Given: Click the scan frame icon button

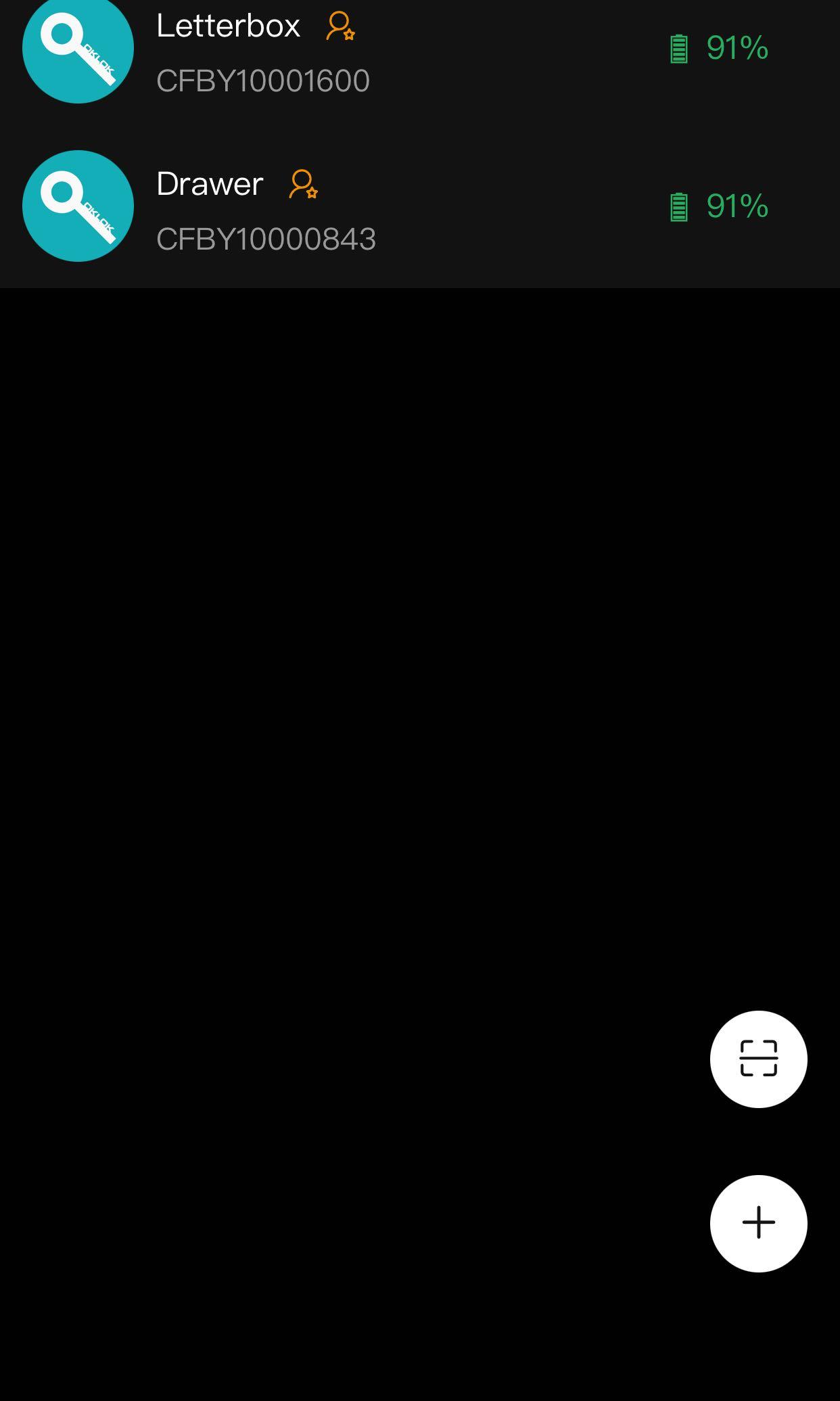Looking at the screenshot, I should [x=757, y=1059].
